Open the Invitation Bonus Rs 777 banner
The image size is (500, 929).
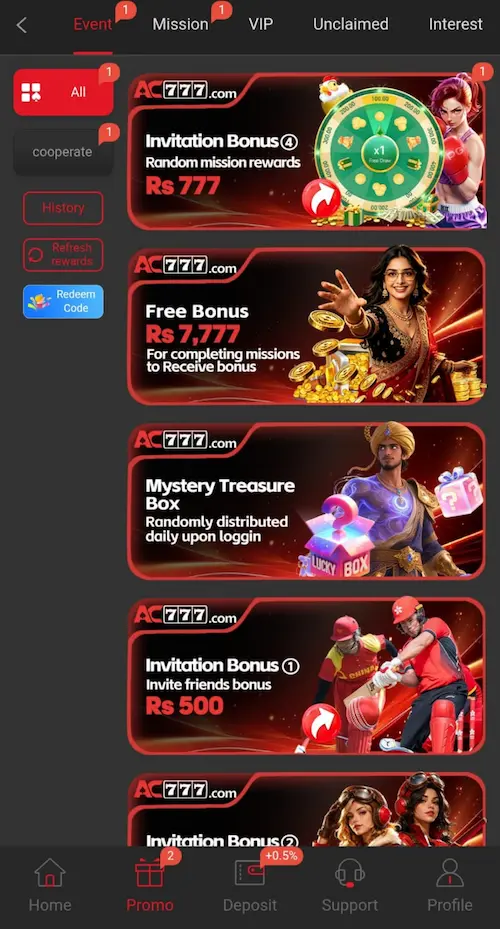tap(307, 151)
